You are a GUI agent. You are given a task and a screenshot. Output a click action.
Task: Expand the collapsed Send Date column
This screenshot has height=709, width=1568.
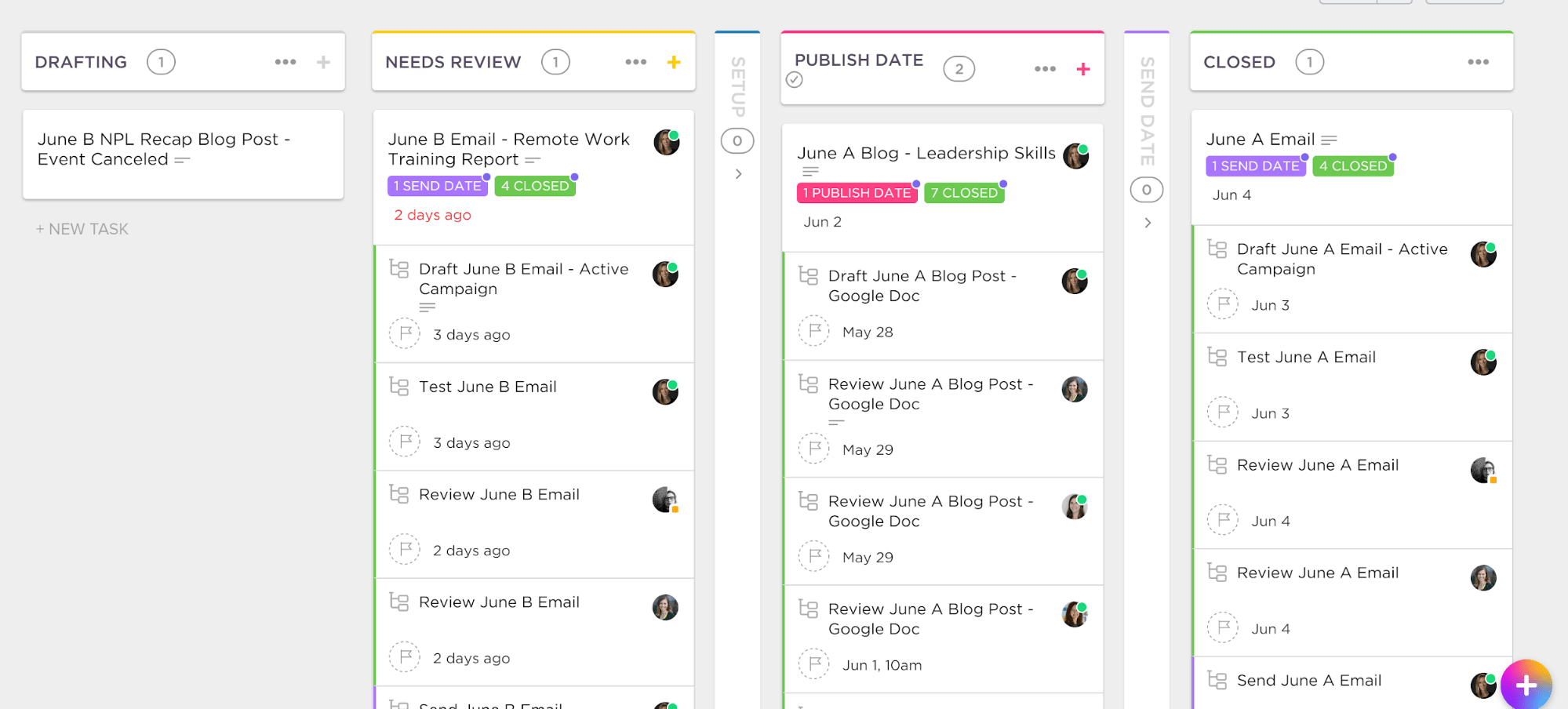pyautogui.click(x=1148, y=223)
